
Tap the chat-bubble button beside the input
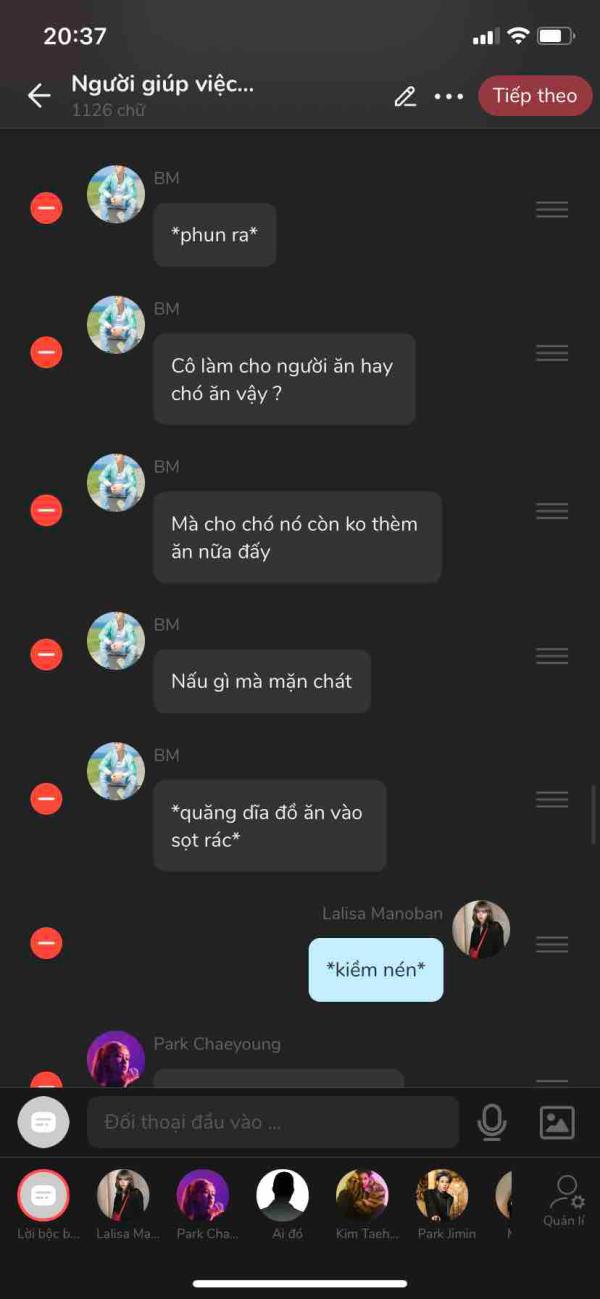click(44, 1122)
